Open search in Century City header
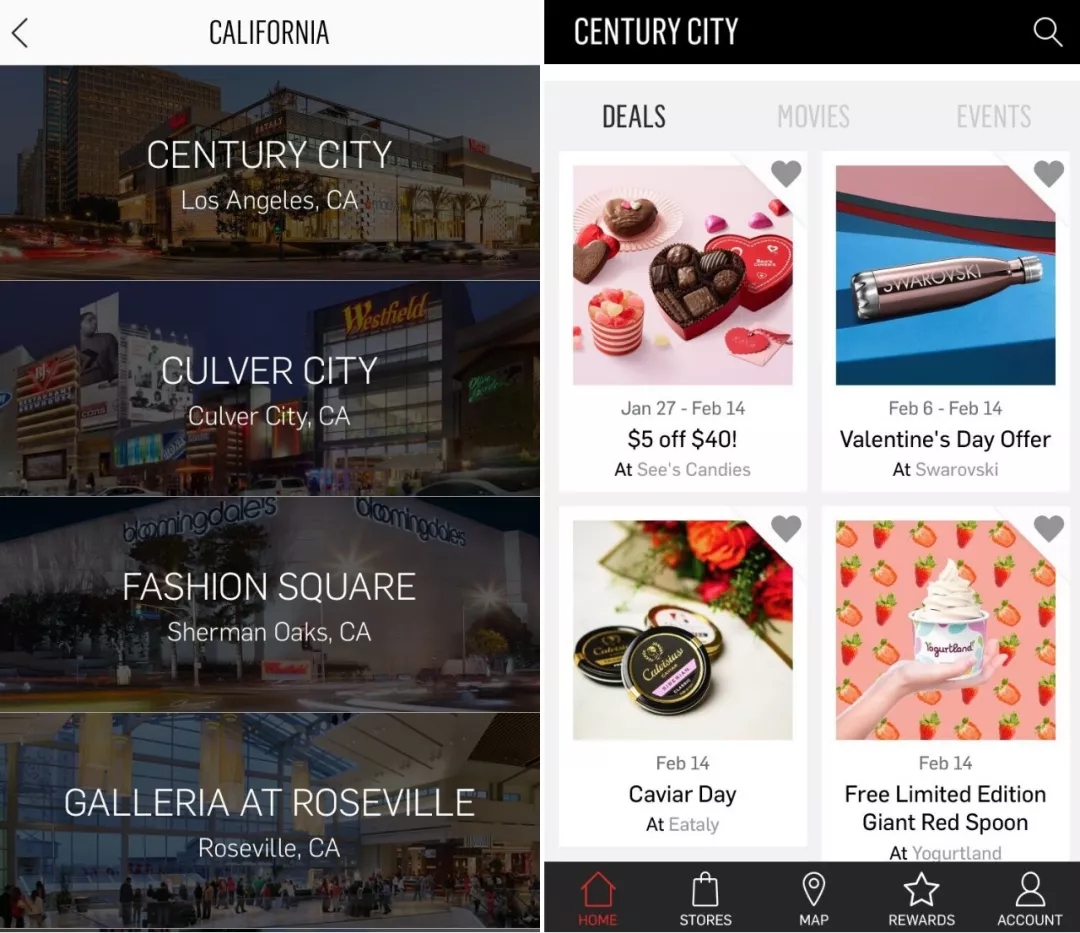This screenshot has height=933, width=1080. [1047, 32]
